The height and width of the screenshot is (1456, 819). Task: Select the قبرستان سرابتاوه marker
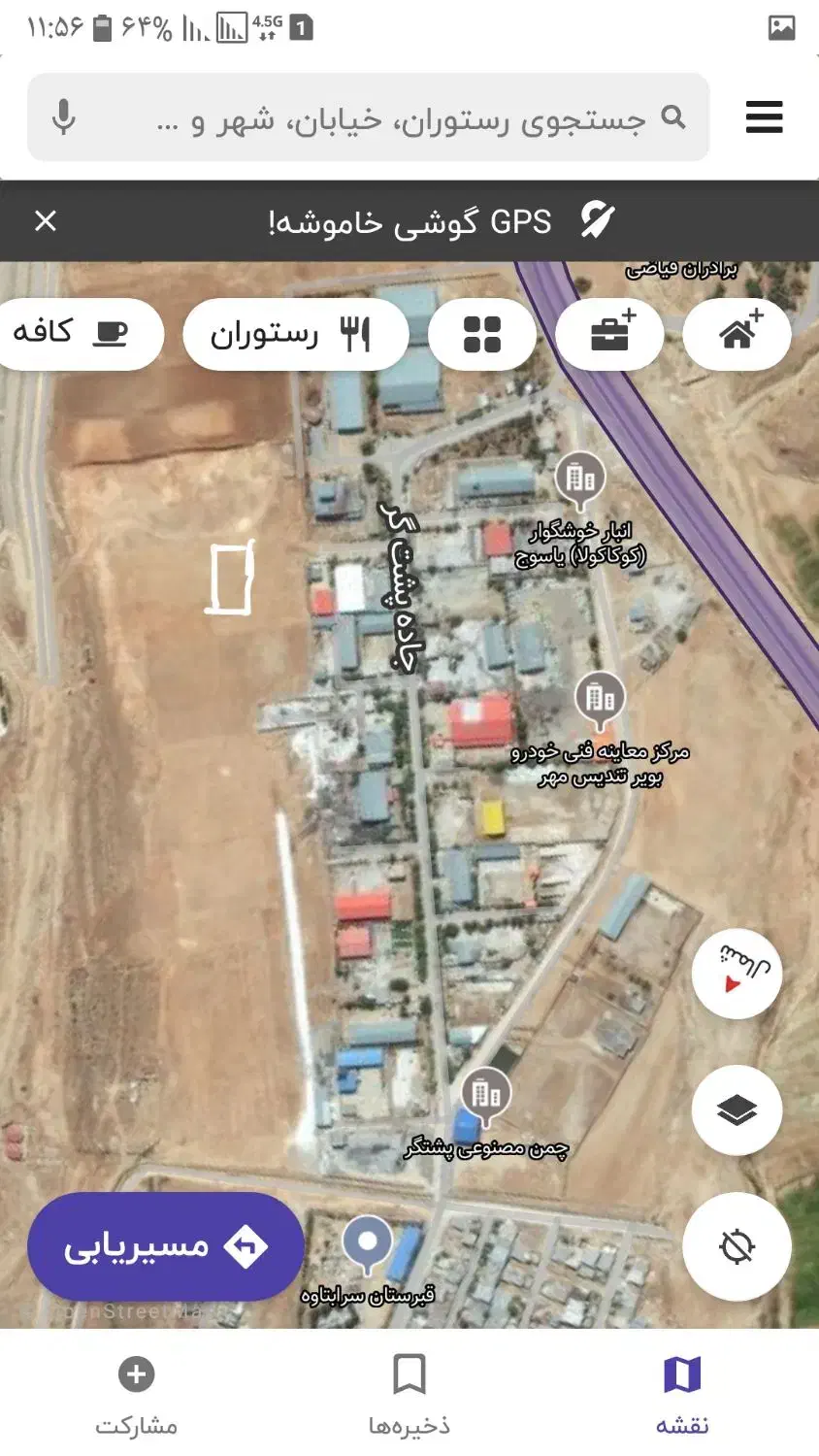coord(367,1241)
